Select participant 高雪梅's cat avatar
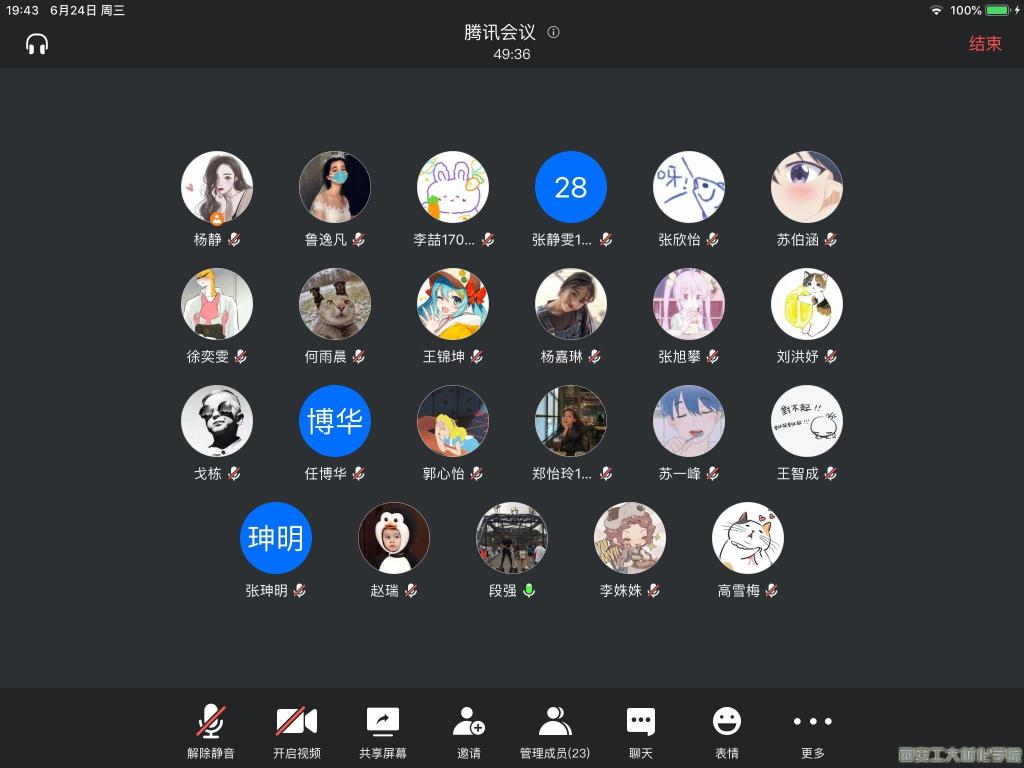The width and height of the screenshot is (1024, 768). (748, 538)
